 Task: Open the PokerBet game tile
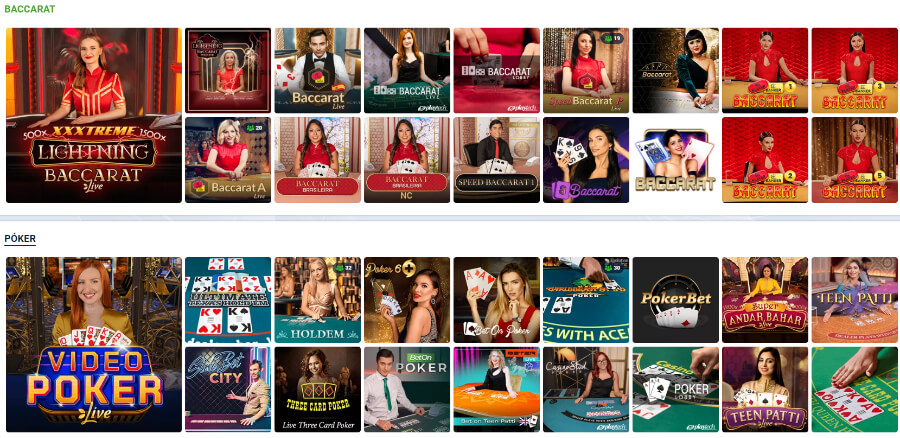tap(675, 300)
